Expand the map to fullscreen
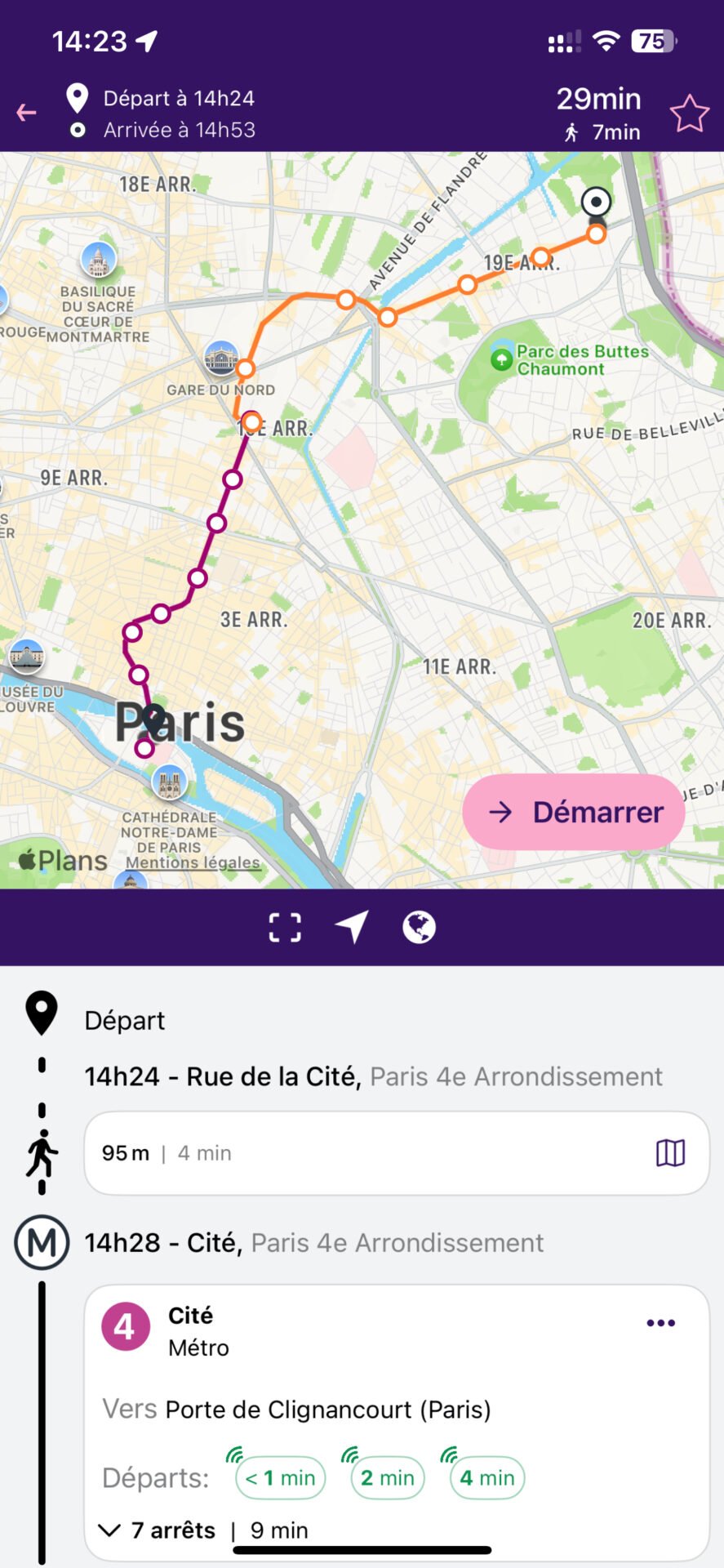This screenshot has width=724, height=1568. pyautogui.click(x=285, y=928)
